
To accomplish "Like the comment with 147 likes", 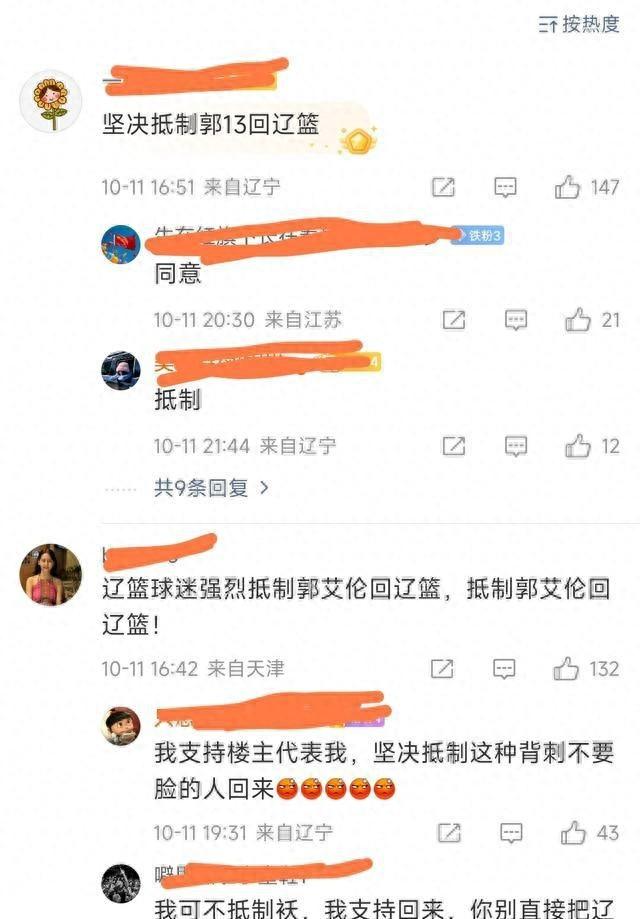I will tap(569, 187).
